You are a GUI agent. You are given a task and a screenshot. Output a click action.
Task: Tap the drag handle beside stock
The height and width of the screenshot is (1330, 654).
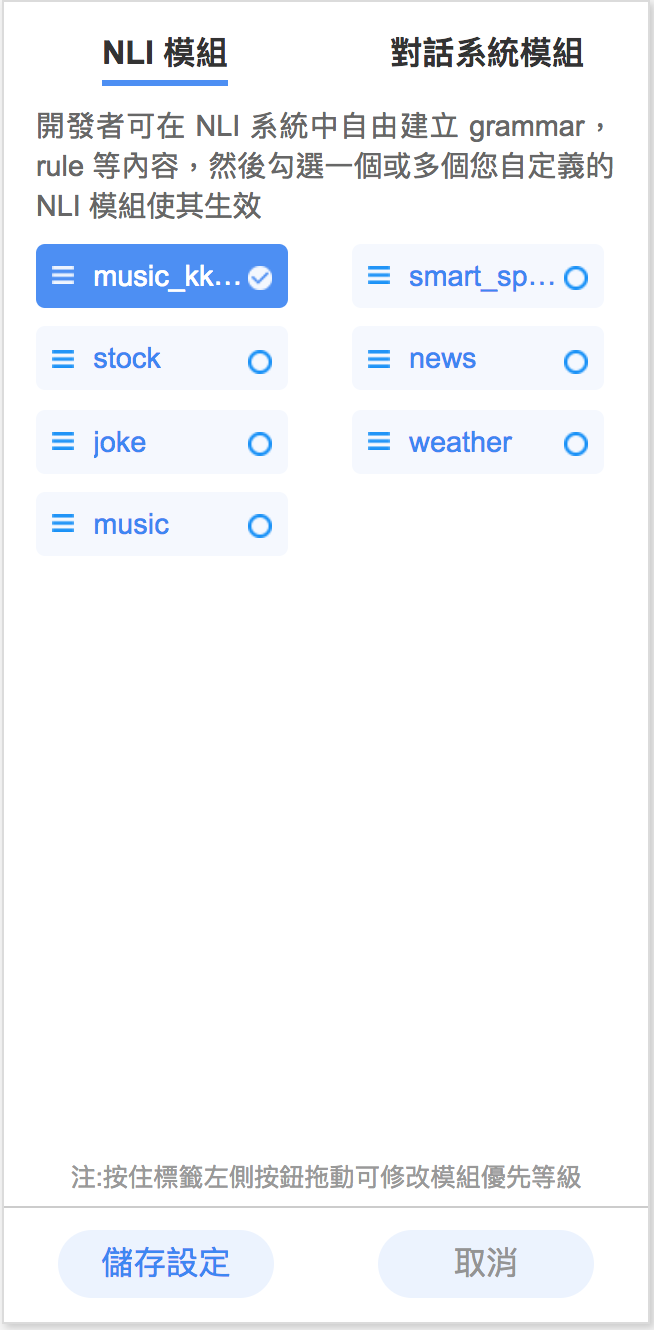tap(63, 358)
